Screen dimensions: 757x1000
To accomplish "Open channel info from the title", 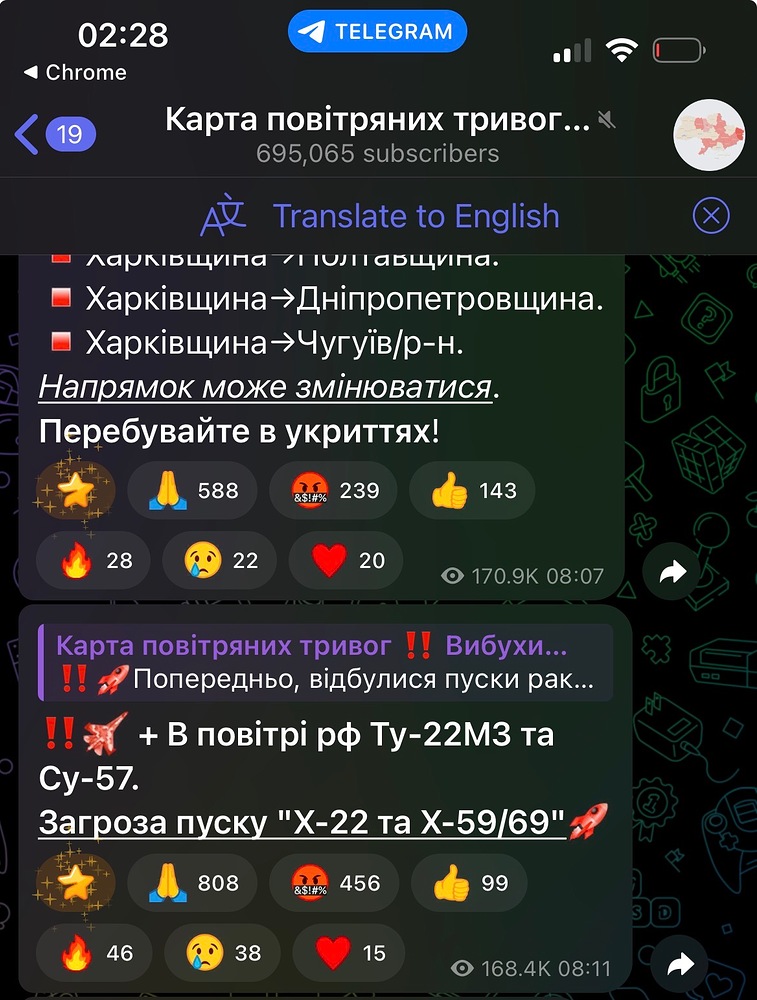I will click(378, 122).
